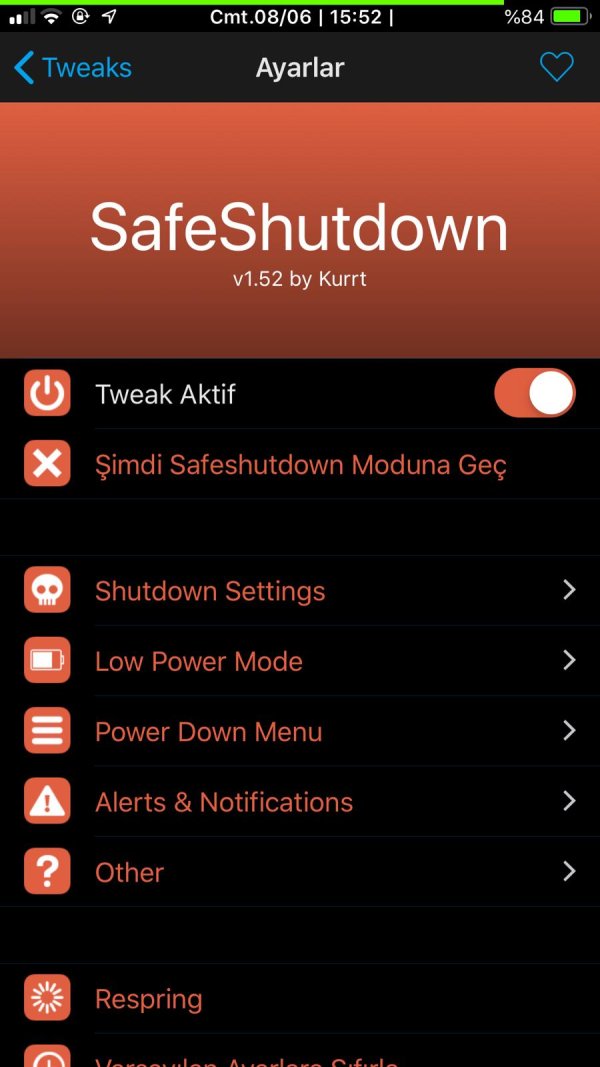Go back to Tweaks

[72, 68]
